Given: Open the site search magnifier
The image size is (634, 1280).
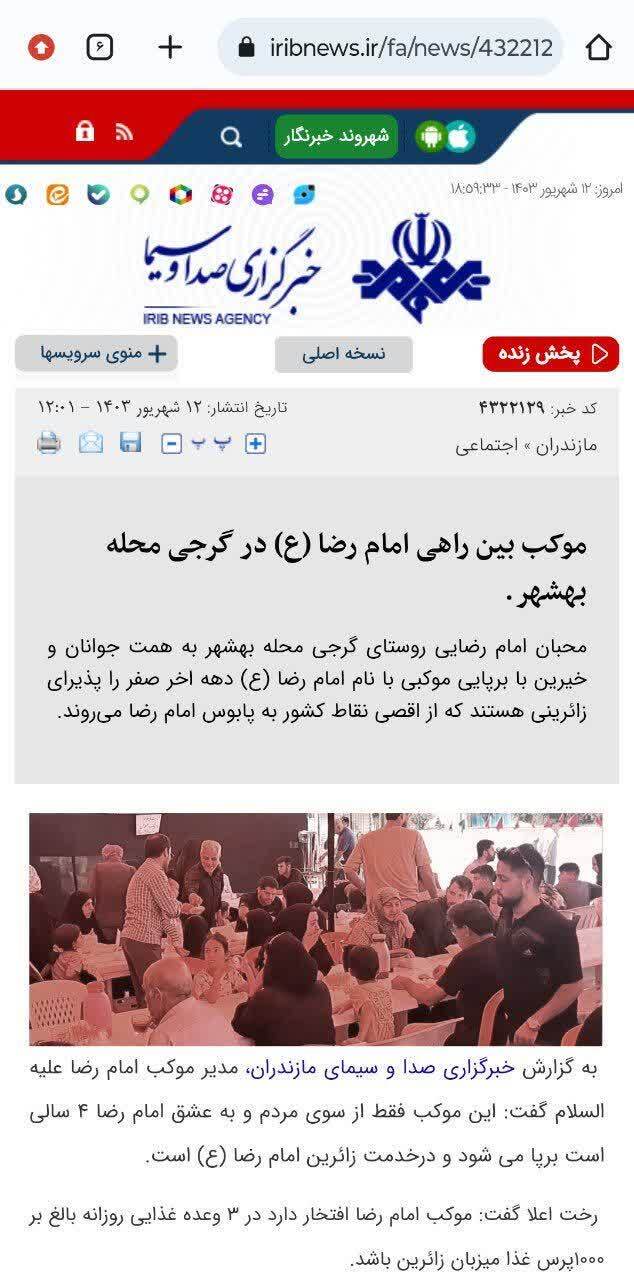Looking at the screenshot, I should pyautogui.click(x=231, y=137).
